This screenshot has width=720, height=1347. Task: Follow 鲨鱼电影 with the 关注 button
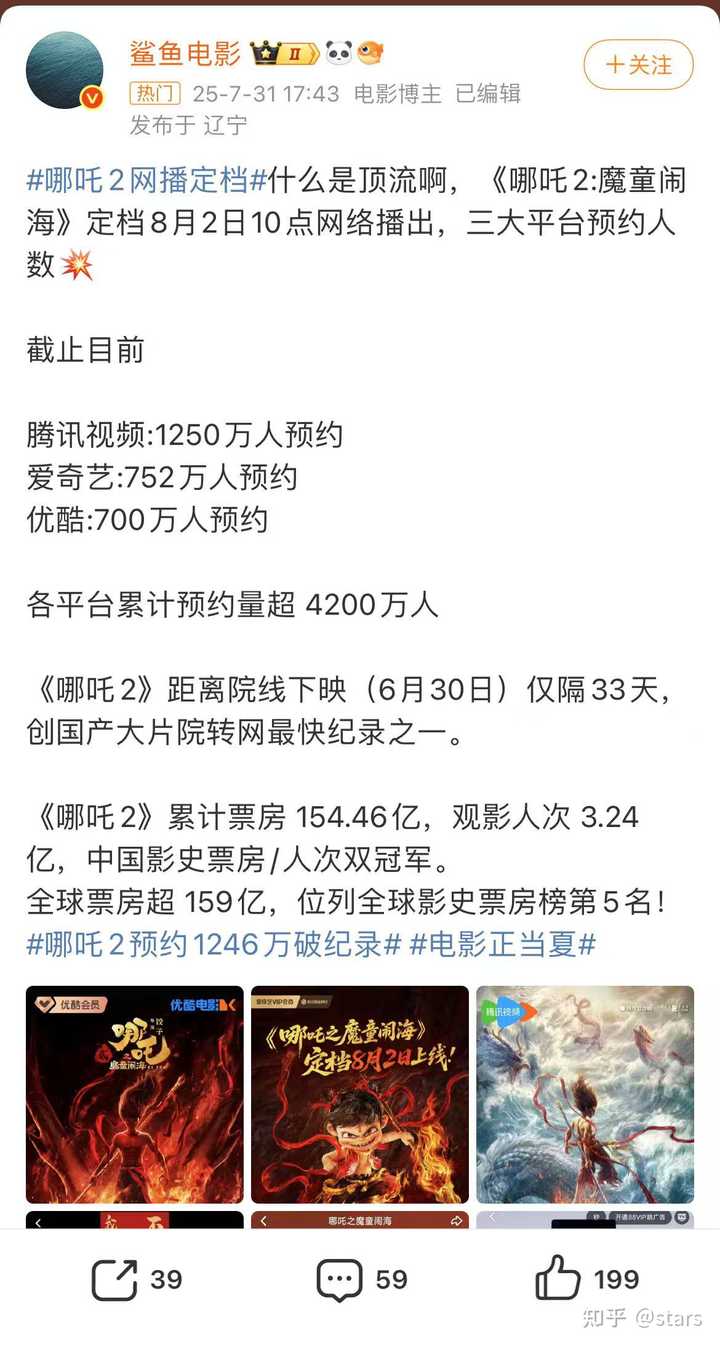click(638, 65)
